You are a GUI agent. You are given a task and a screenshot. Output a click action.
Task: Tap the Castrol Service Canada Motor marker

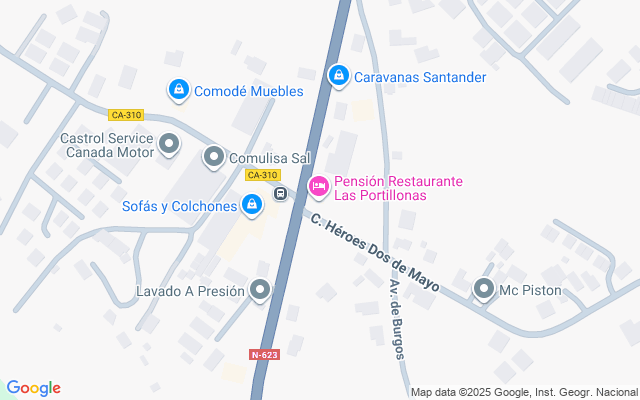pyautogui.click(x=169, y=146)
